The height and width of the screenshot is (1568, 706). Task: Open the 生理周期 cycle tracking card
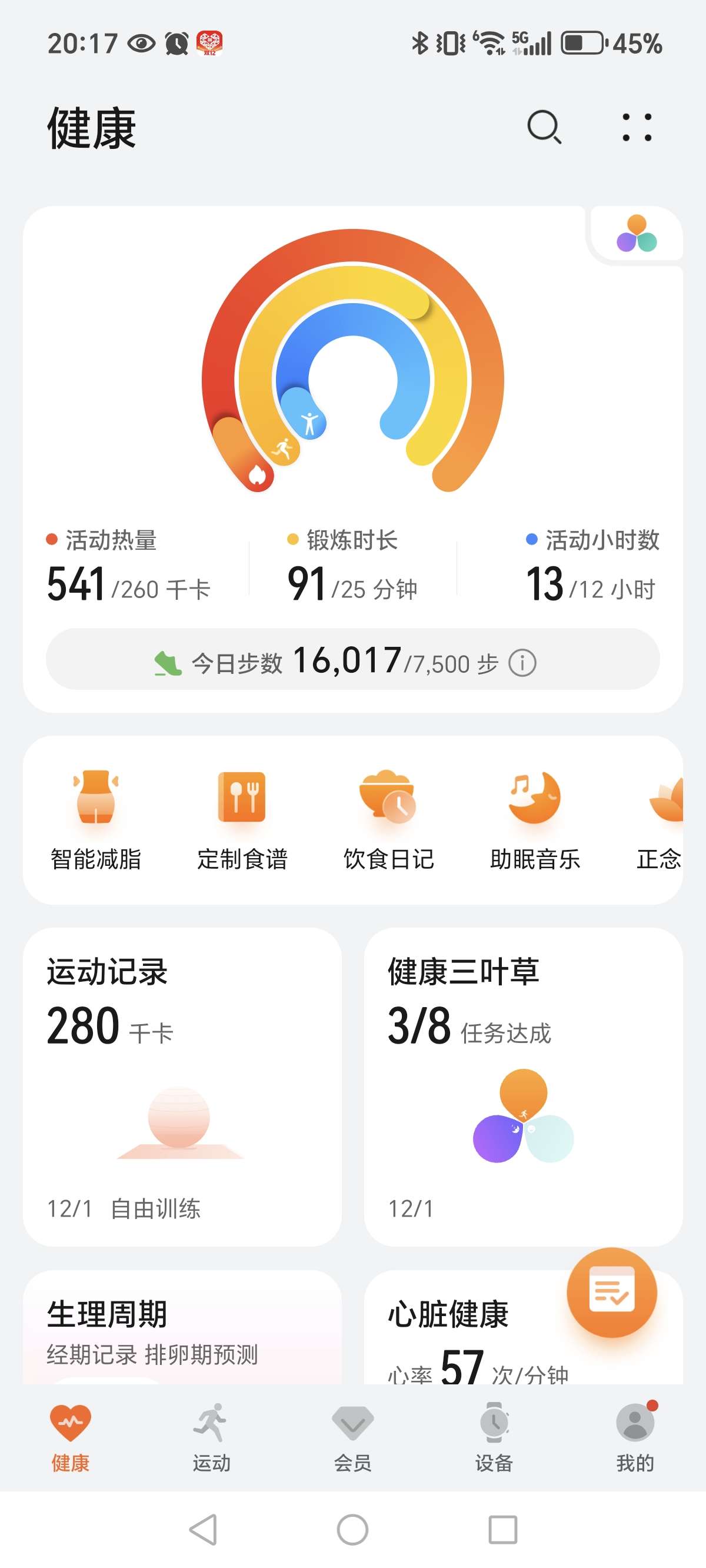click(x=182, y=1327)
